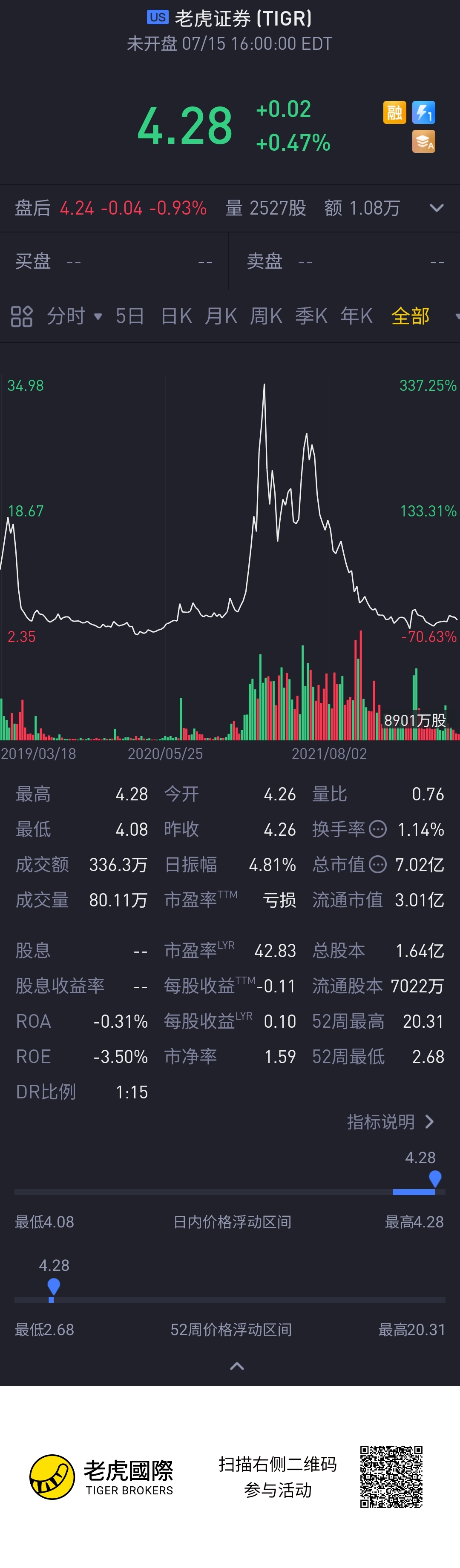Open the 分时 dropdown
460x1568 pixels.
pyautogui.click(x=75, y=316)
